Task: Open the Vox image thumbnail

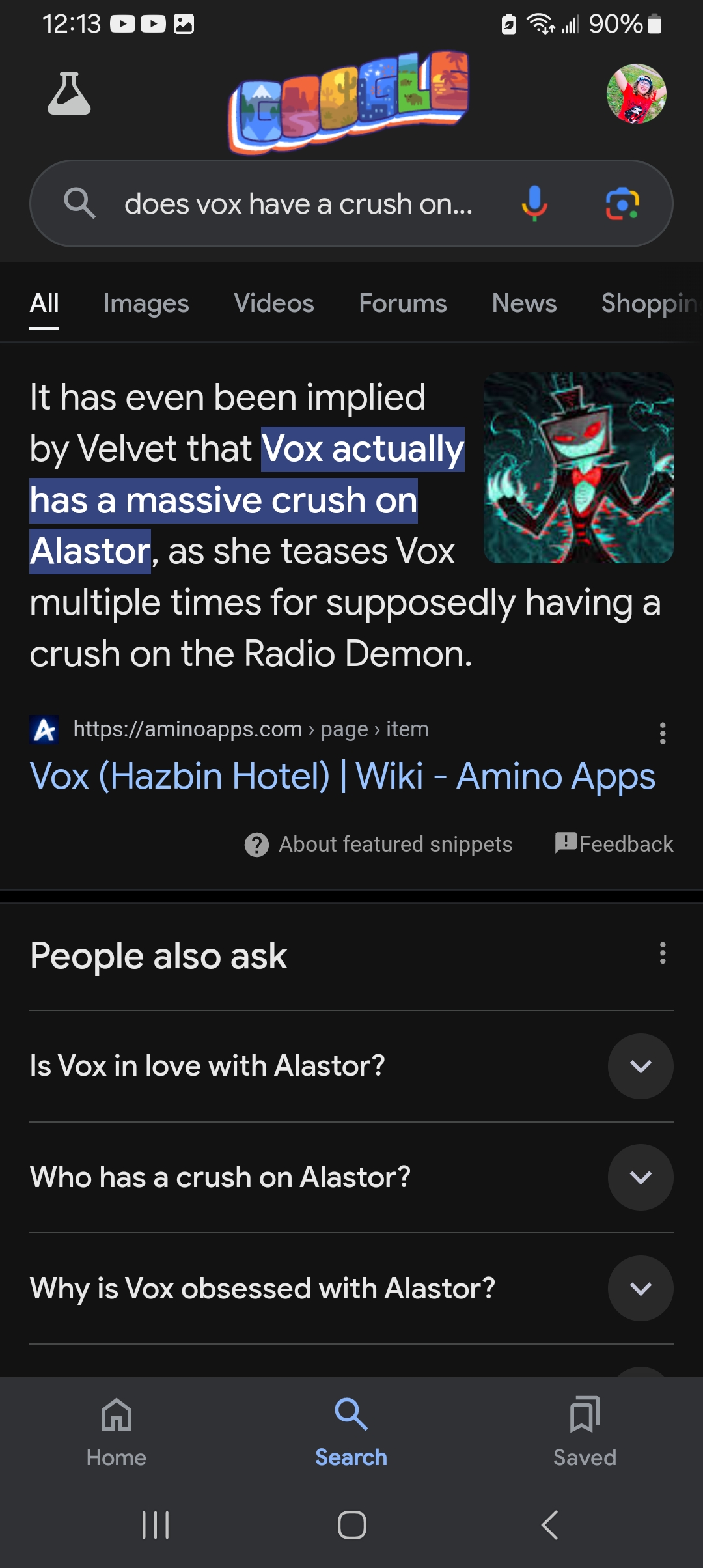Action: 578,468
